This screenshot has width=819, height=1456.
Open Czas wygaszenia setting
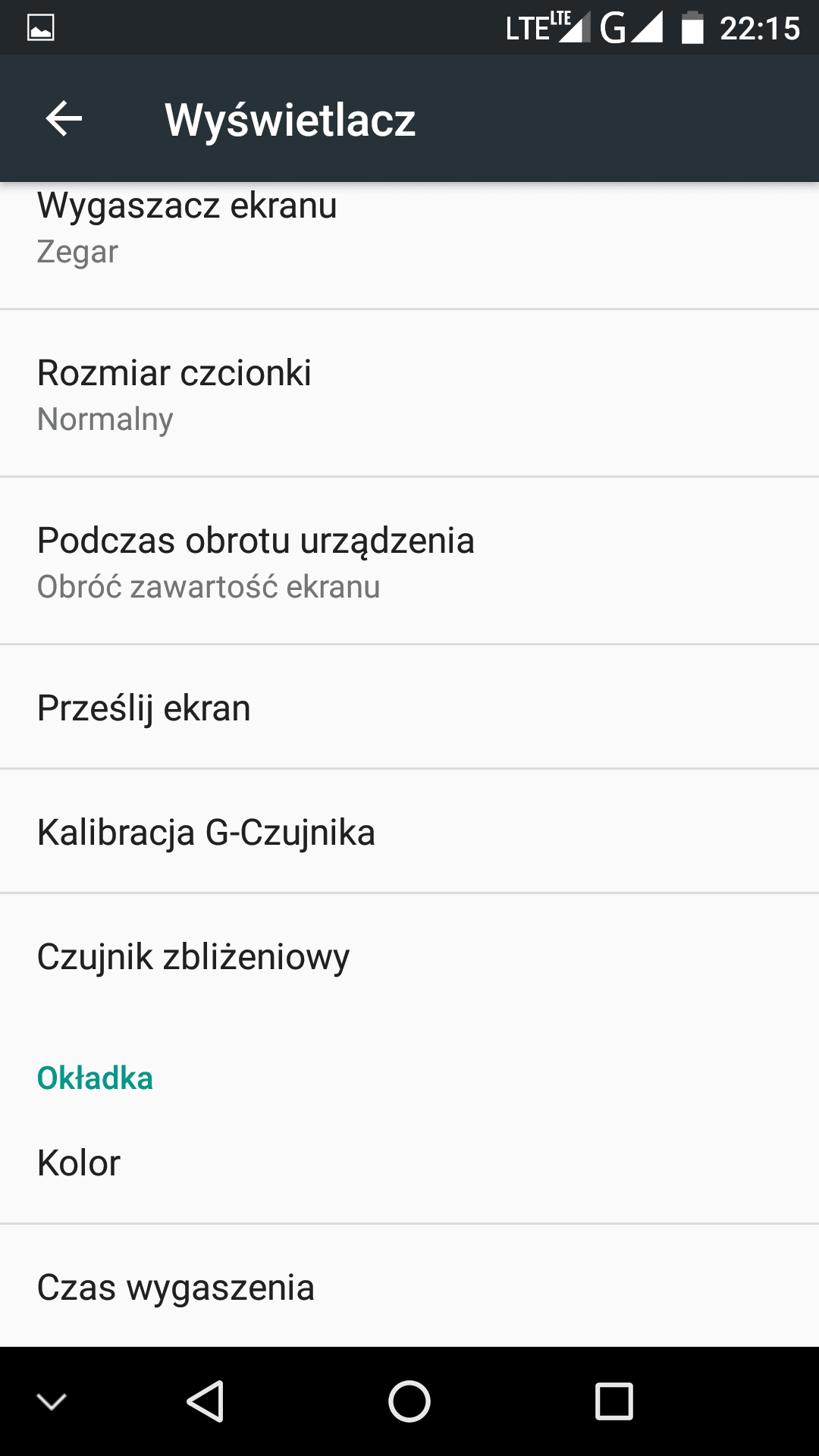[409, 1287]
